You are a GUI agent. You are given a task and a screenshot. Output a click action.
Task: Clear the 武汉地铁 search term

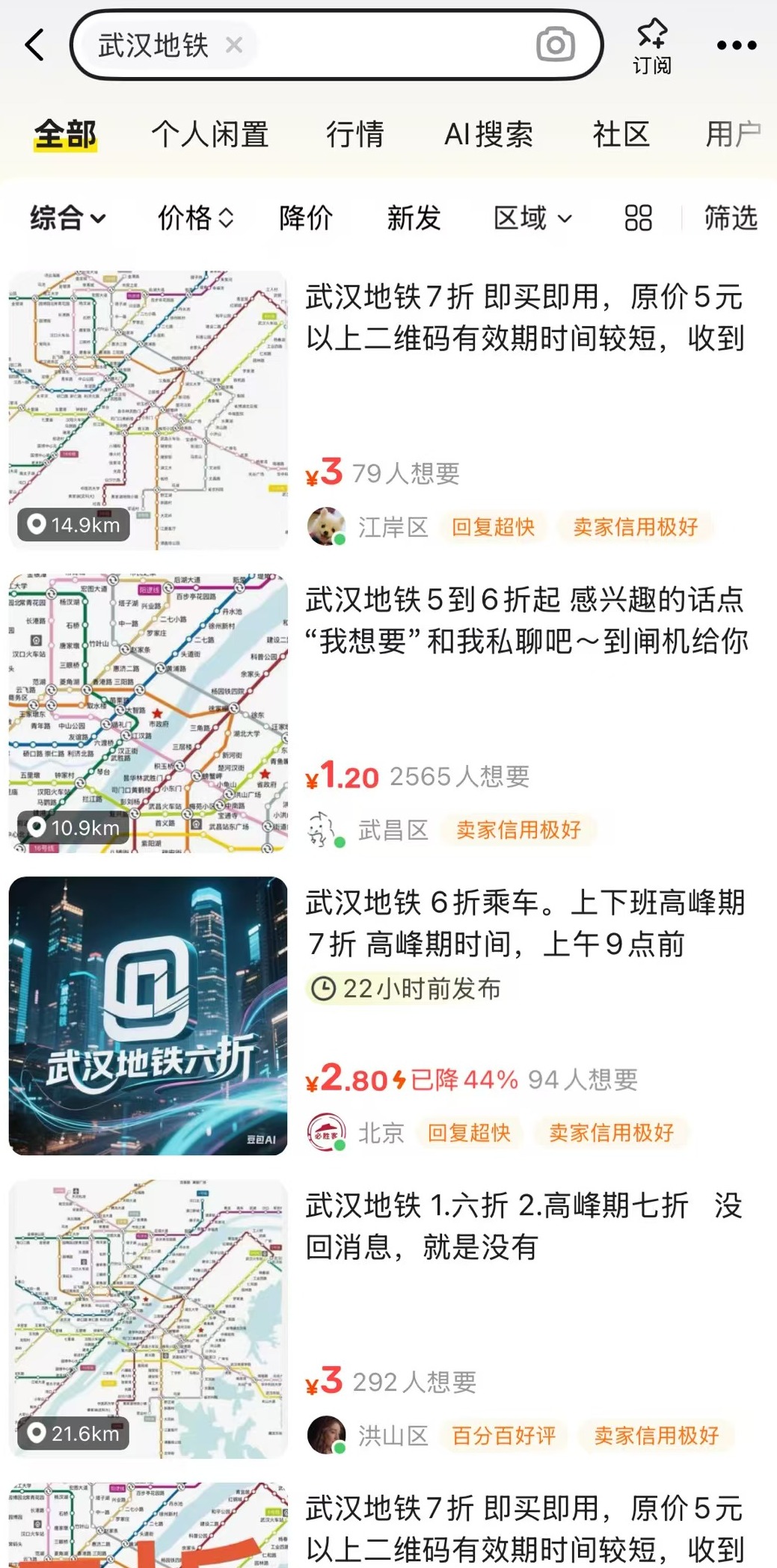click(234, 46)
